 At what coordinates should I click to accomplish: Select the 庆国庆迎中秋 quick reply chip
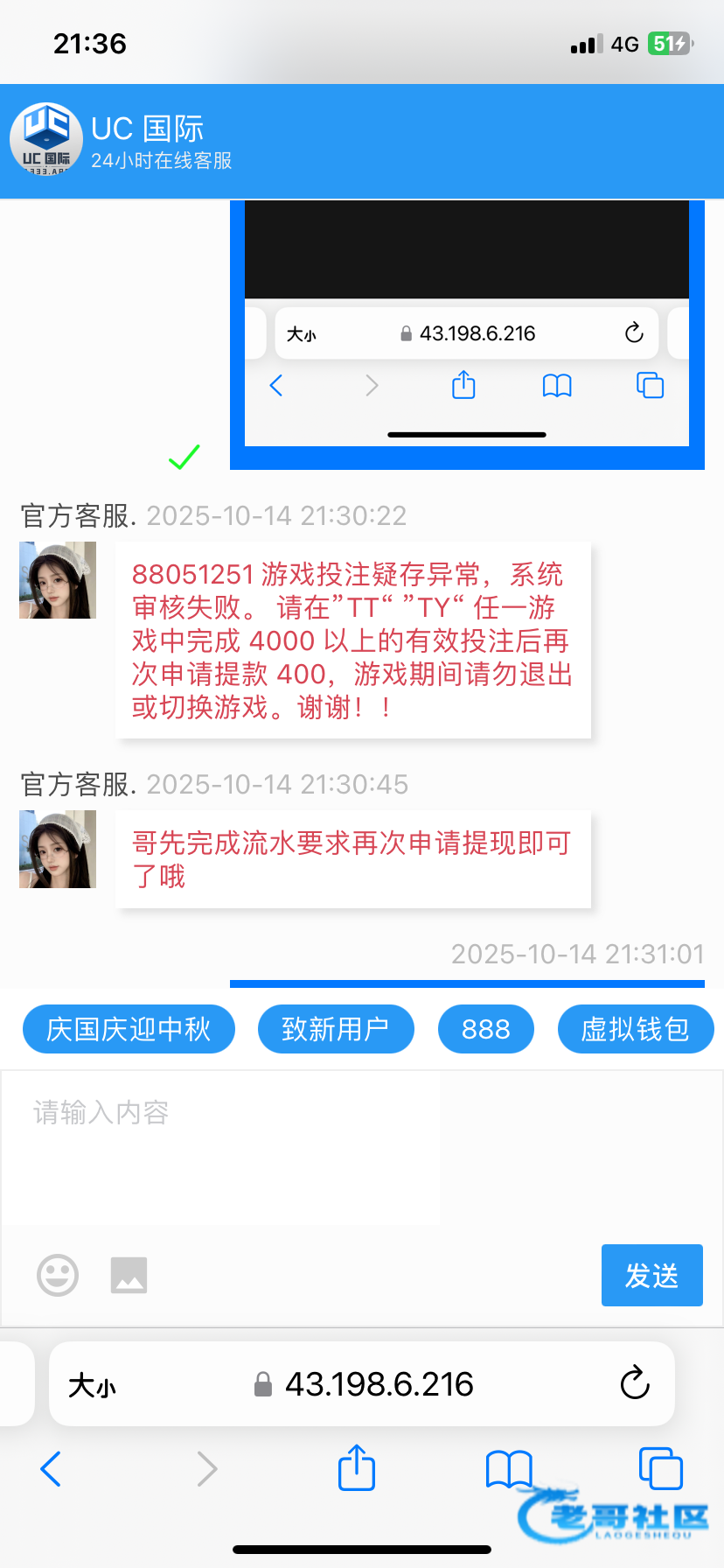(129, 1029)
